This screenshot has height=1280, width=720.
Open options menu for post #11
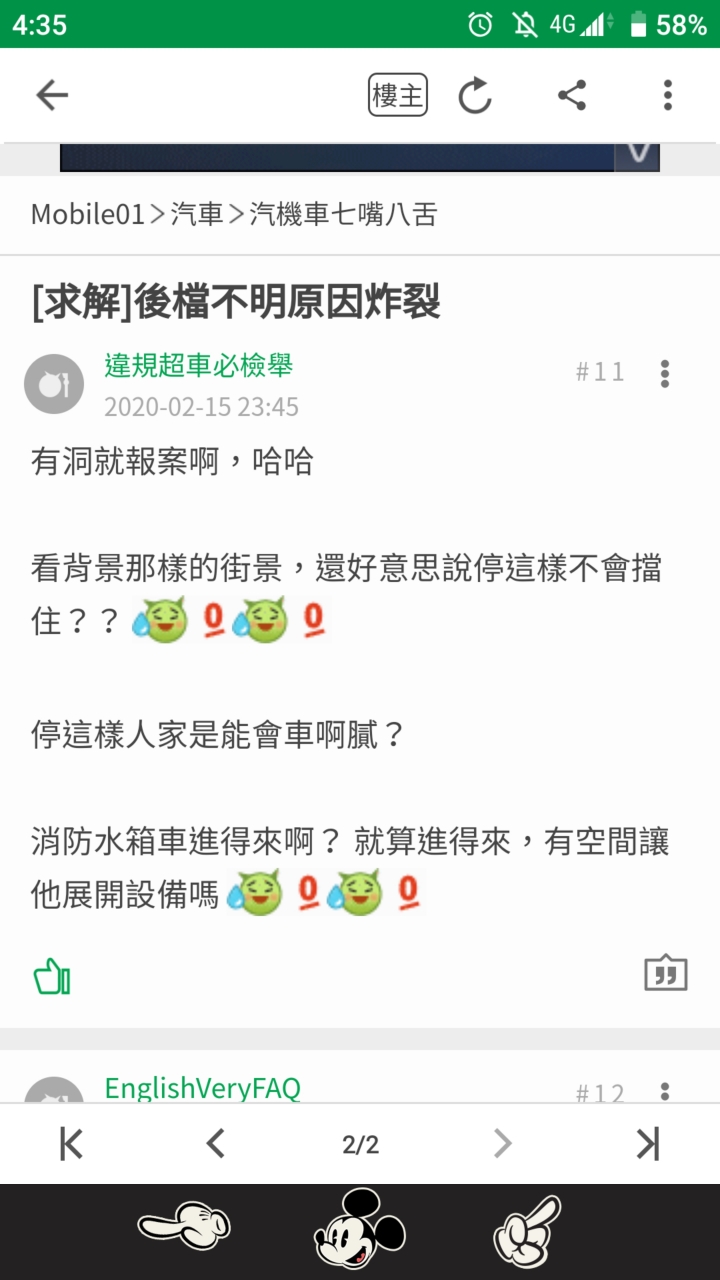pyautogui.click(x=664, y=373)
